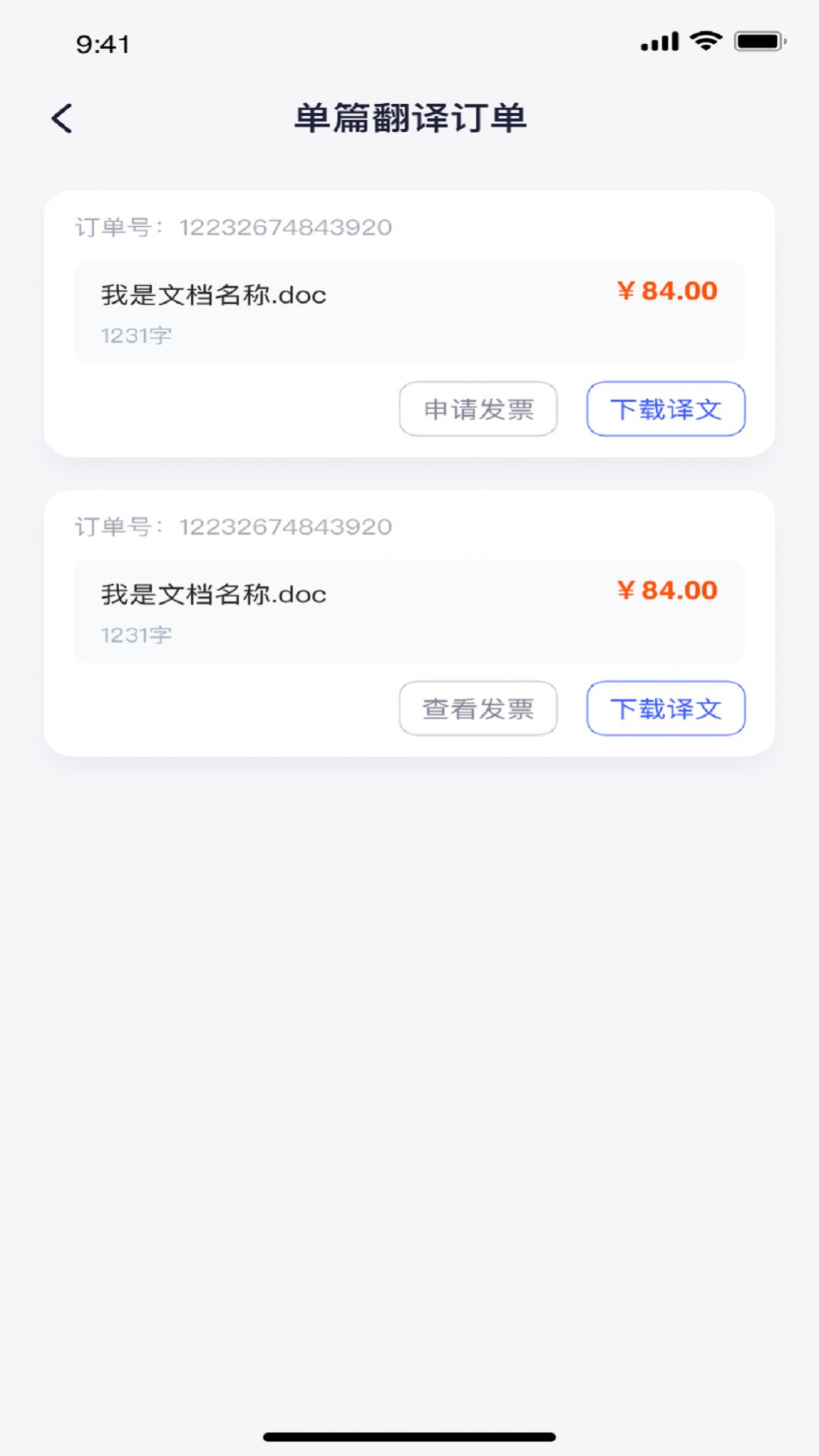
Task: Tap the word count on the second order
Action: [x=137, y=634]
